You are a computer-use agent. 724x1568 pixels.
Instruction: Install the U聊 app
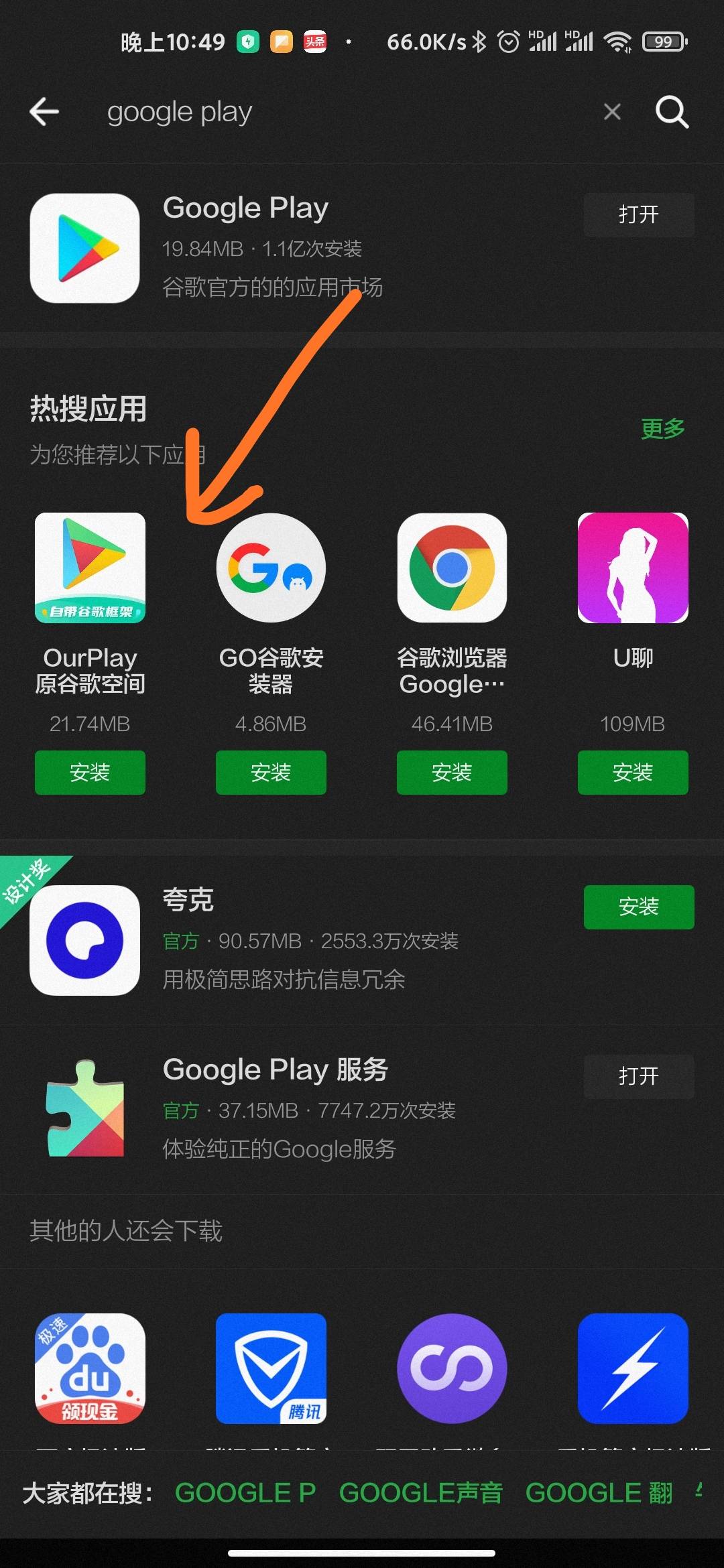tap(633, 772)
